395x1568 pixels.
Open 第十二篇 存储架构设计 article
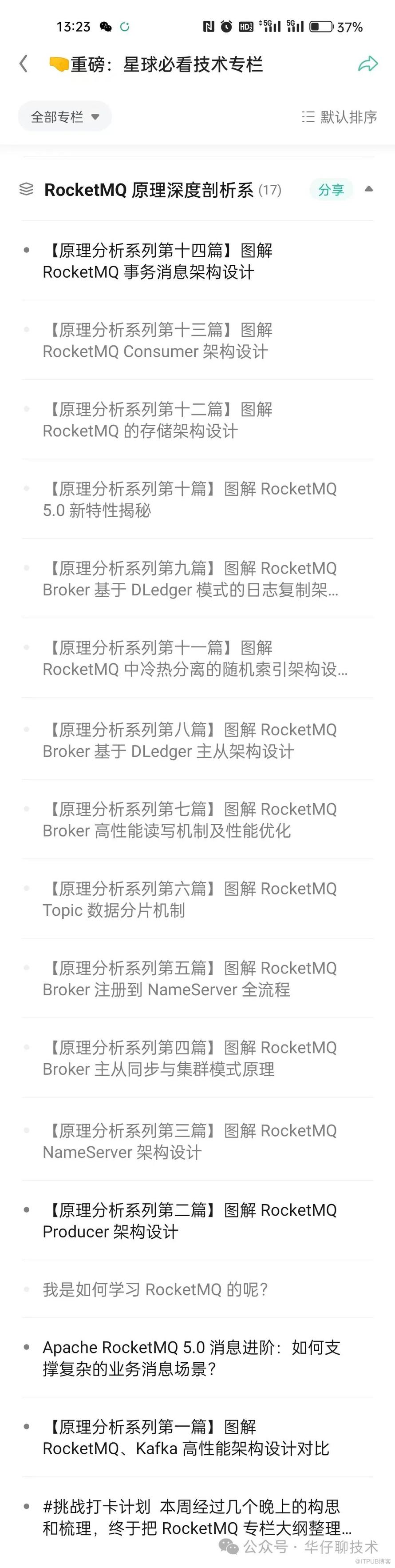pos(158,420)
